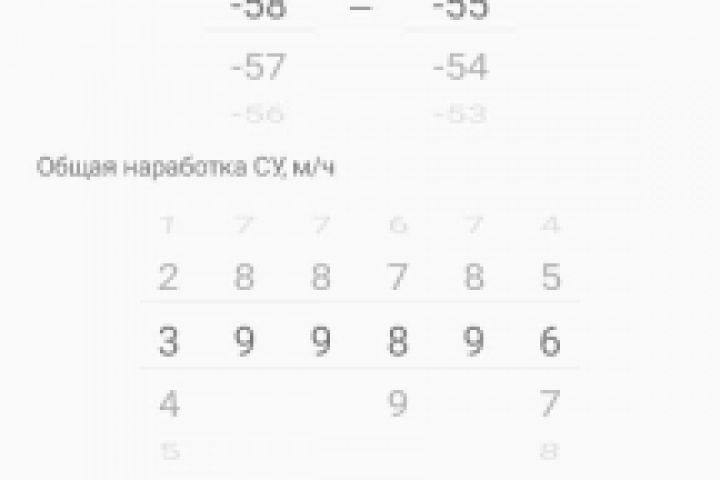This screenshot has height=480, width=720.
Task: Set digit 5 above the selected 6
Action: [550, 277]
